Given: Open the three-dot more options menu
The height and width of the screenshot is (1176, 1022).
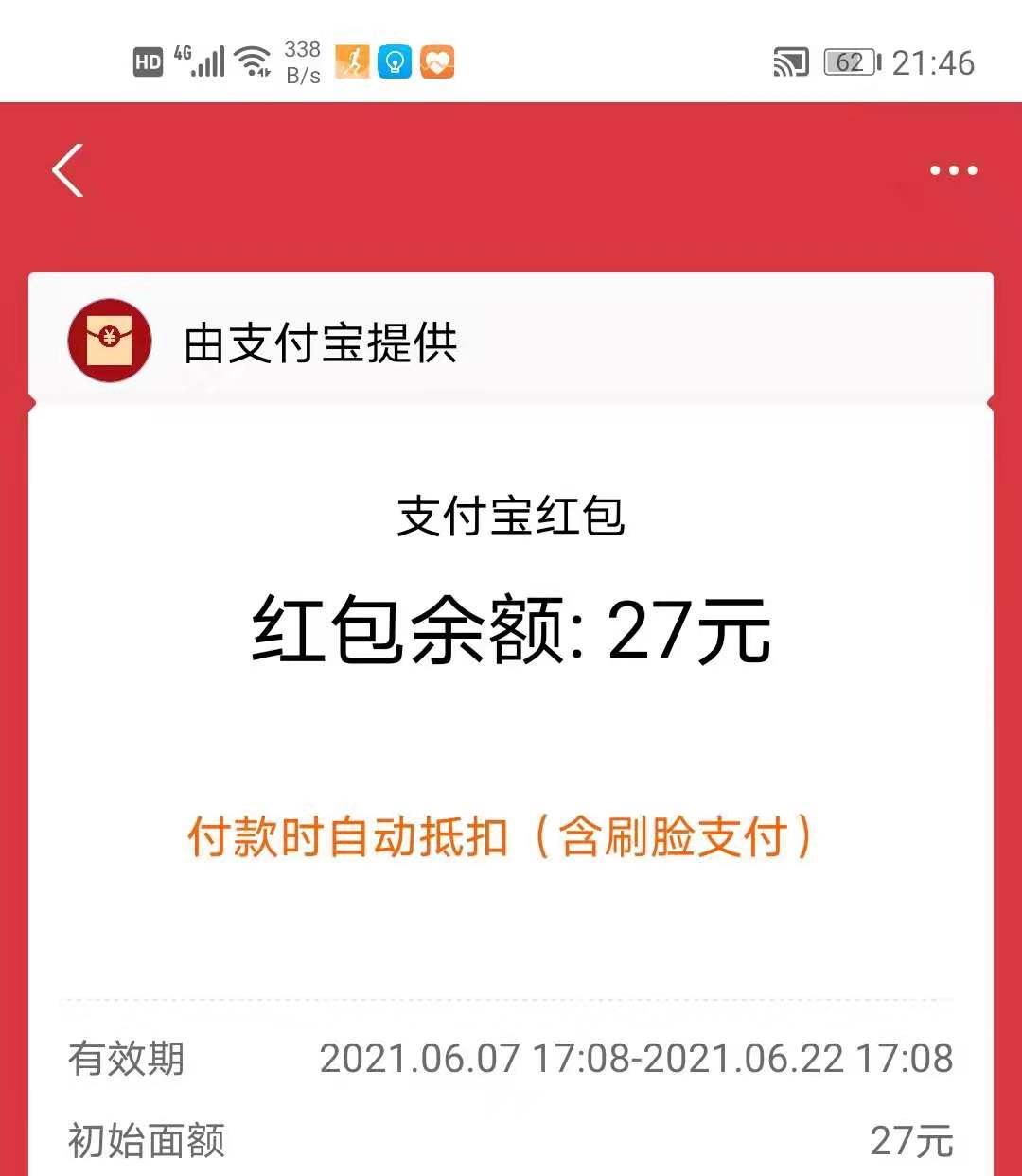Looking at the screenshot, I should [x=952, y=171].
